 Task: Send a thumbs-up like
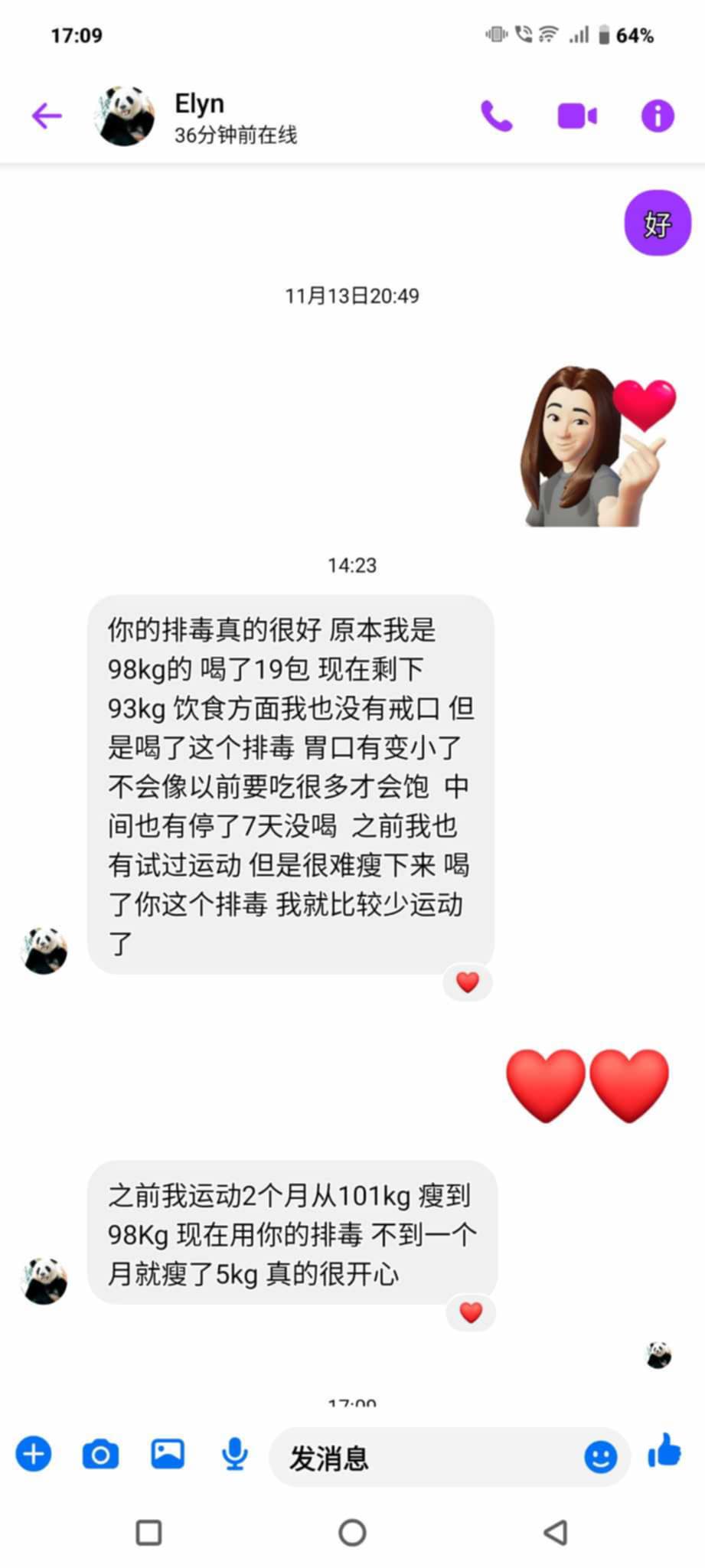pyautogui.click(x=664, y=1451)
